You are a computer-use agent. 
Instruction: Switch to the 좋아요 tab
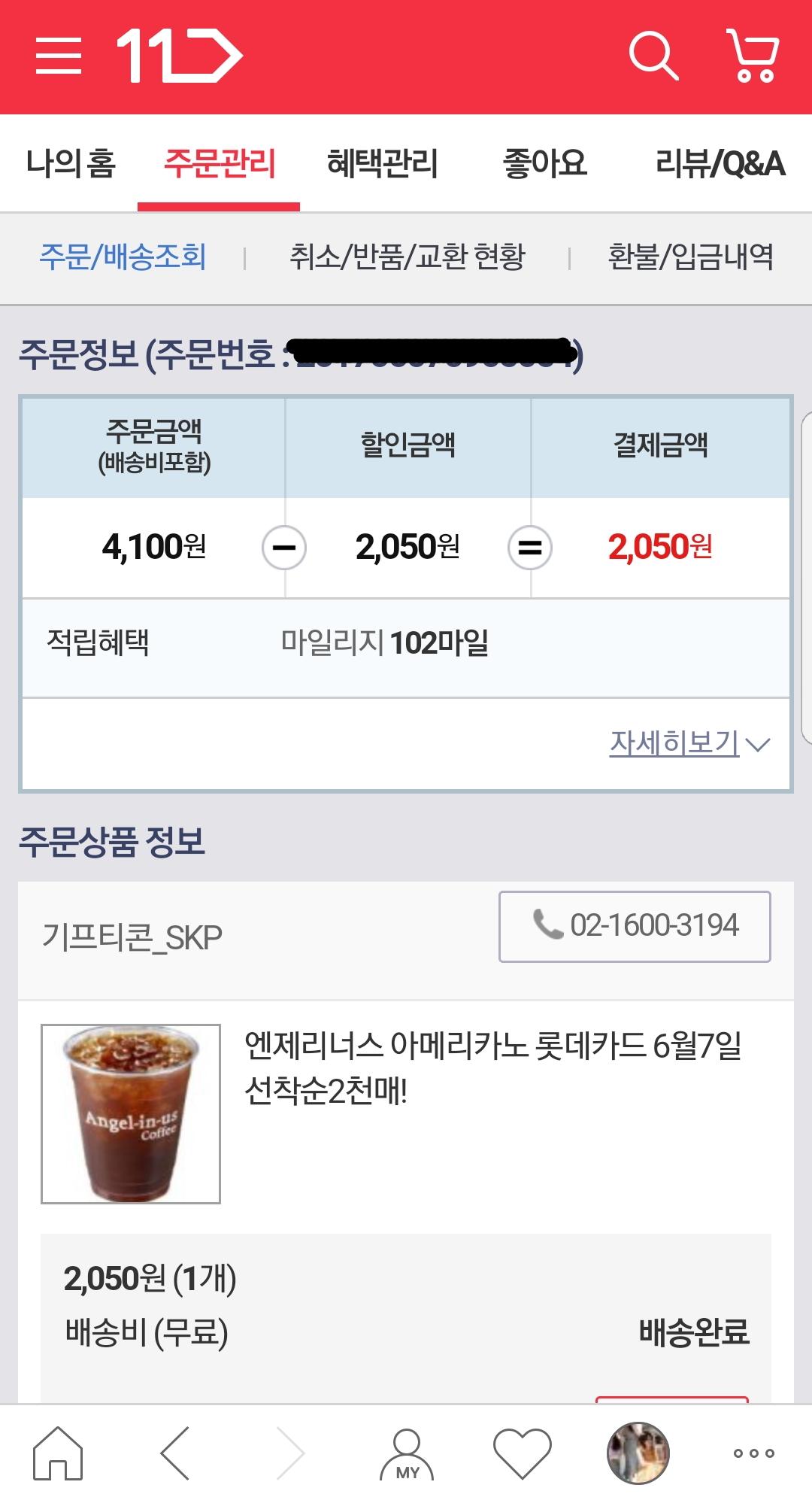point(544,163)
